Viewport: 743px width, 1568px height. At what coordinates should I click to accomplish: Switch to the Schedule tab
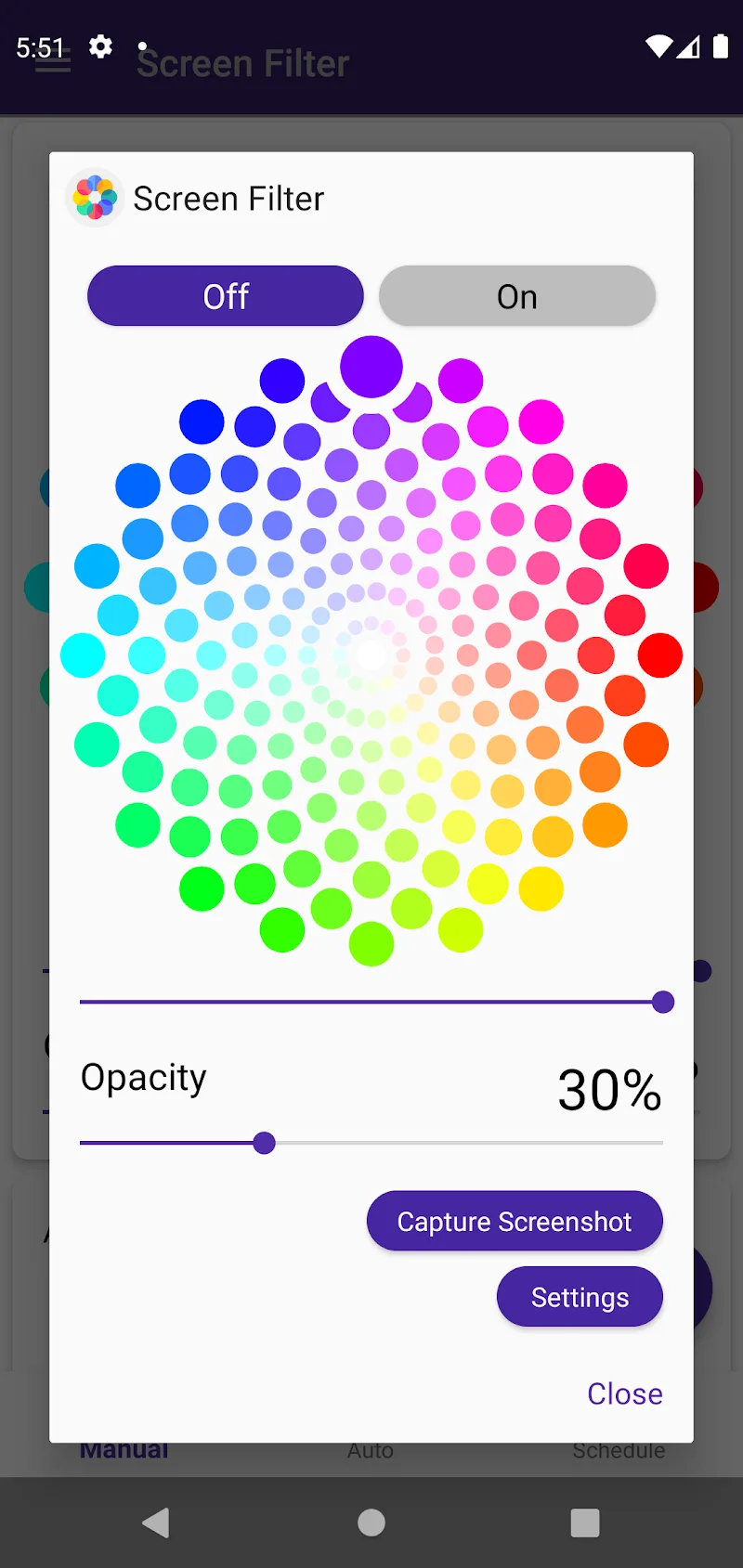pyautogui.click(x=619, y=1450)
